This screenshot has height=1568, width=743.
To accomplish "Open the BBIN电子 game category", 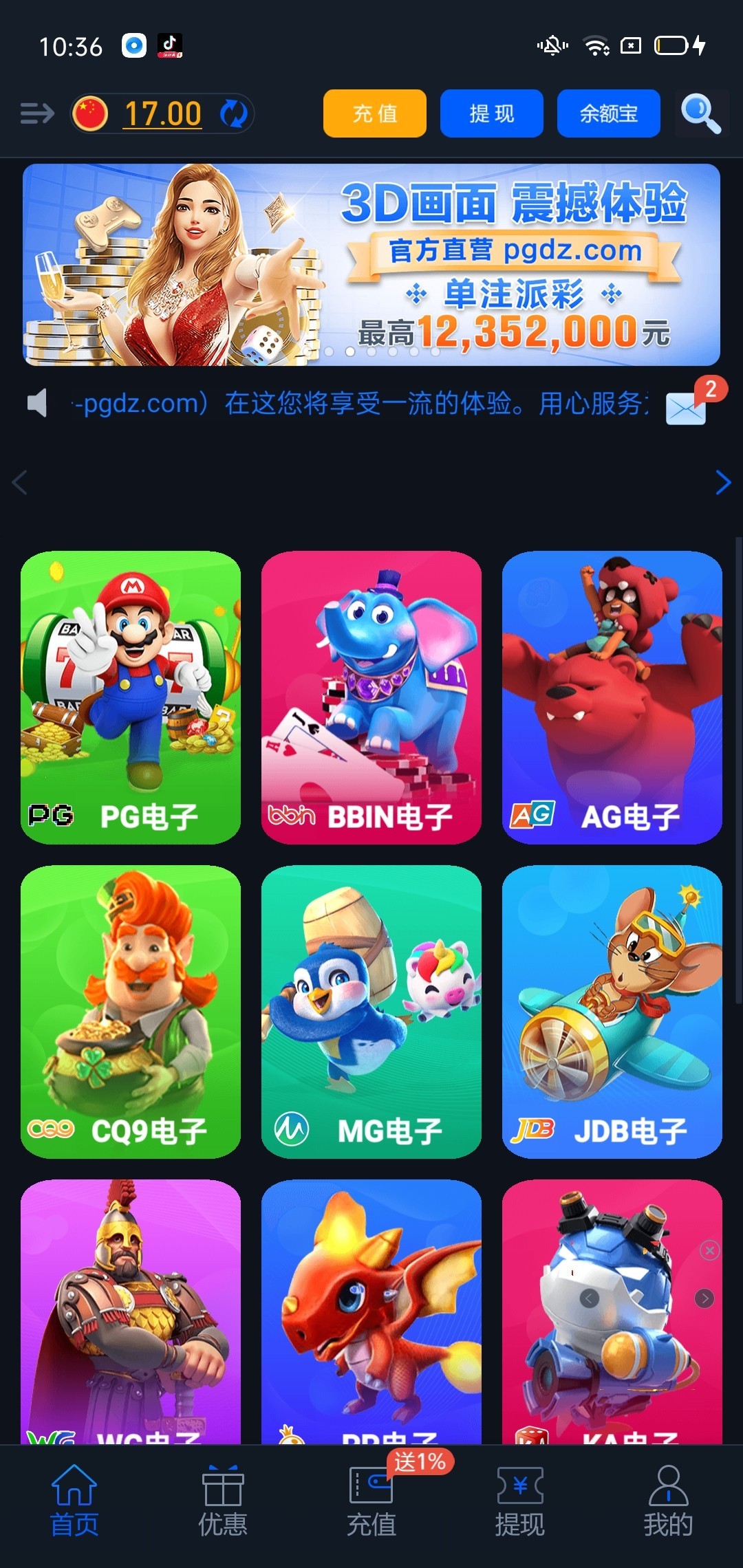I will click(x=371, y=697).
